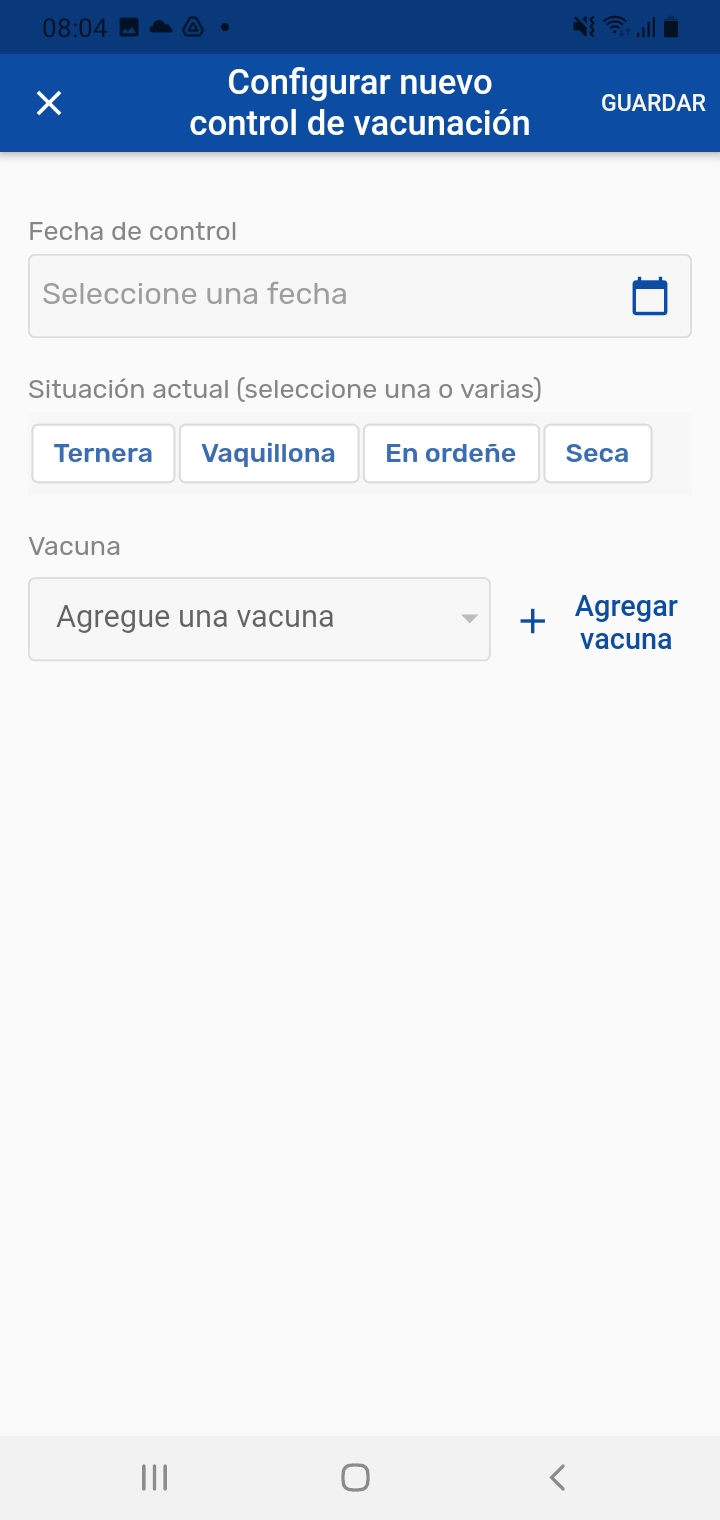Select the Seca chip
The height and width of the screenshot is (1520, 720).
(597, 454)
